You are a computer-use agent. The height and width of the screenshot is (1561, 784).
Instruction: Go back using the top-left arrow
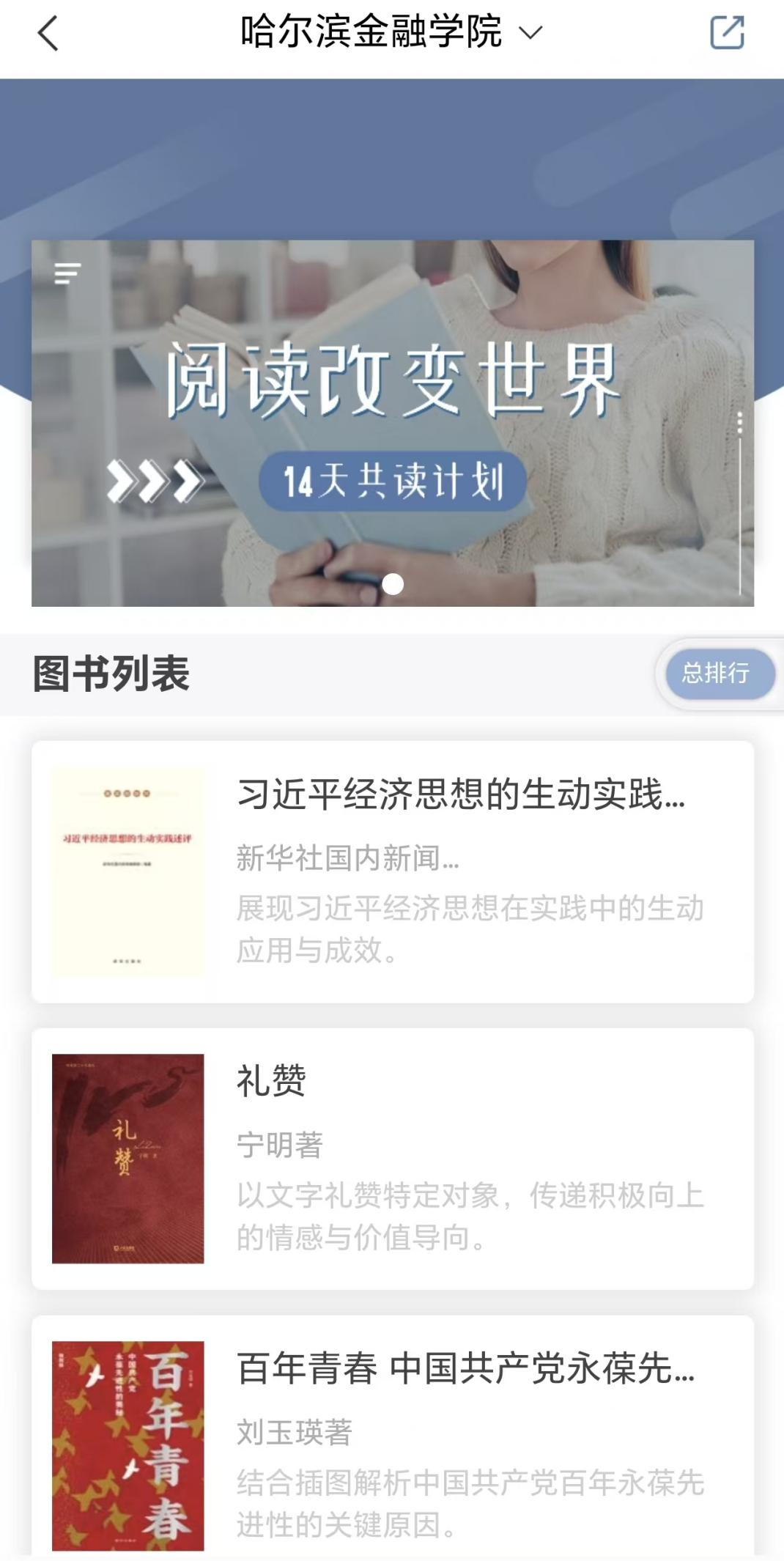click(x=48, y=34)
